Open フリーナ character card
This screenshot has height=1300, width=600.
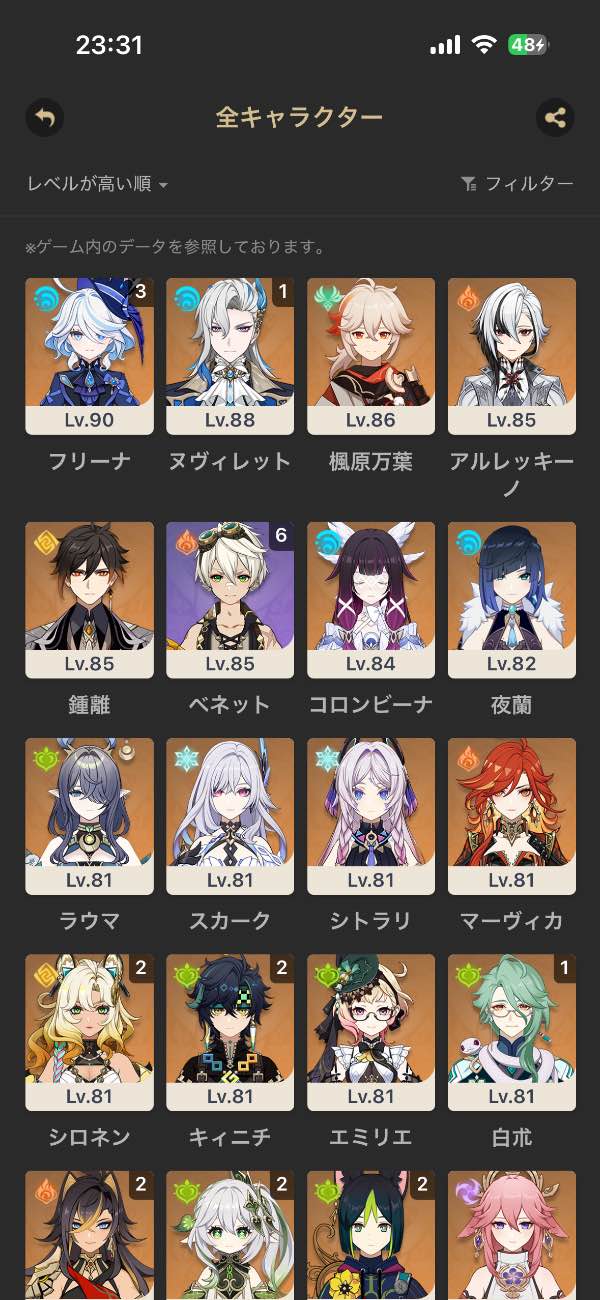point(89,356)
